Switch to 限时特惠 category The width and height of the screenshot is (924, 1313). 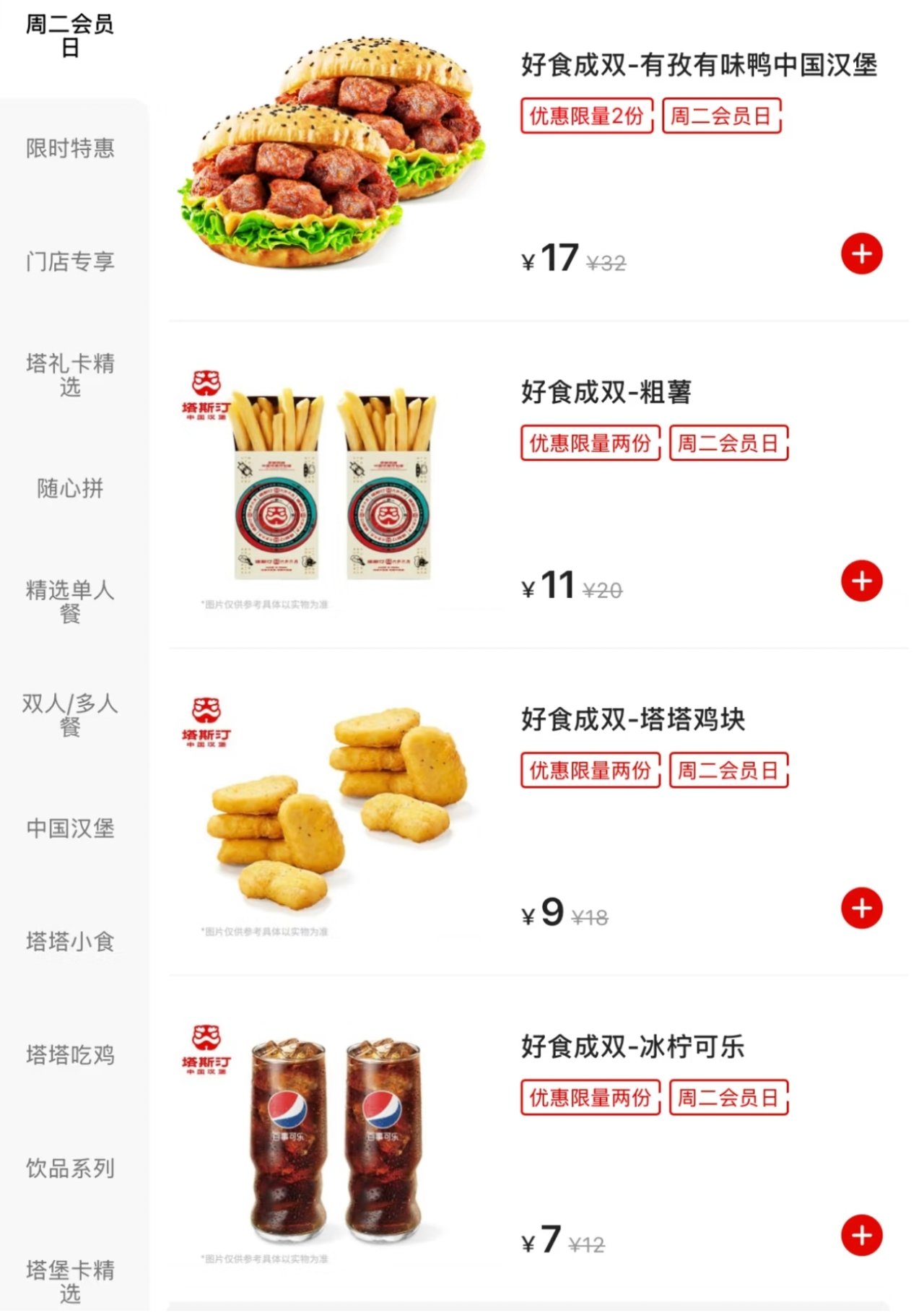[x=70, y=149]
